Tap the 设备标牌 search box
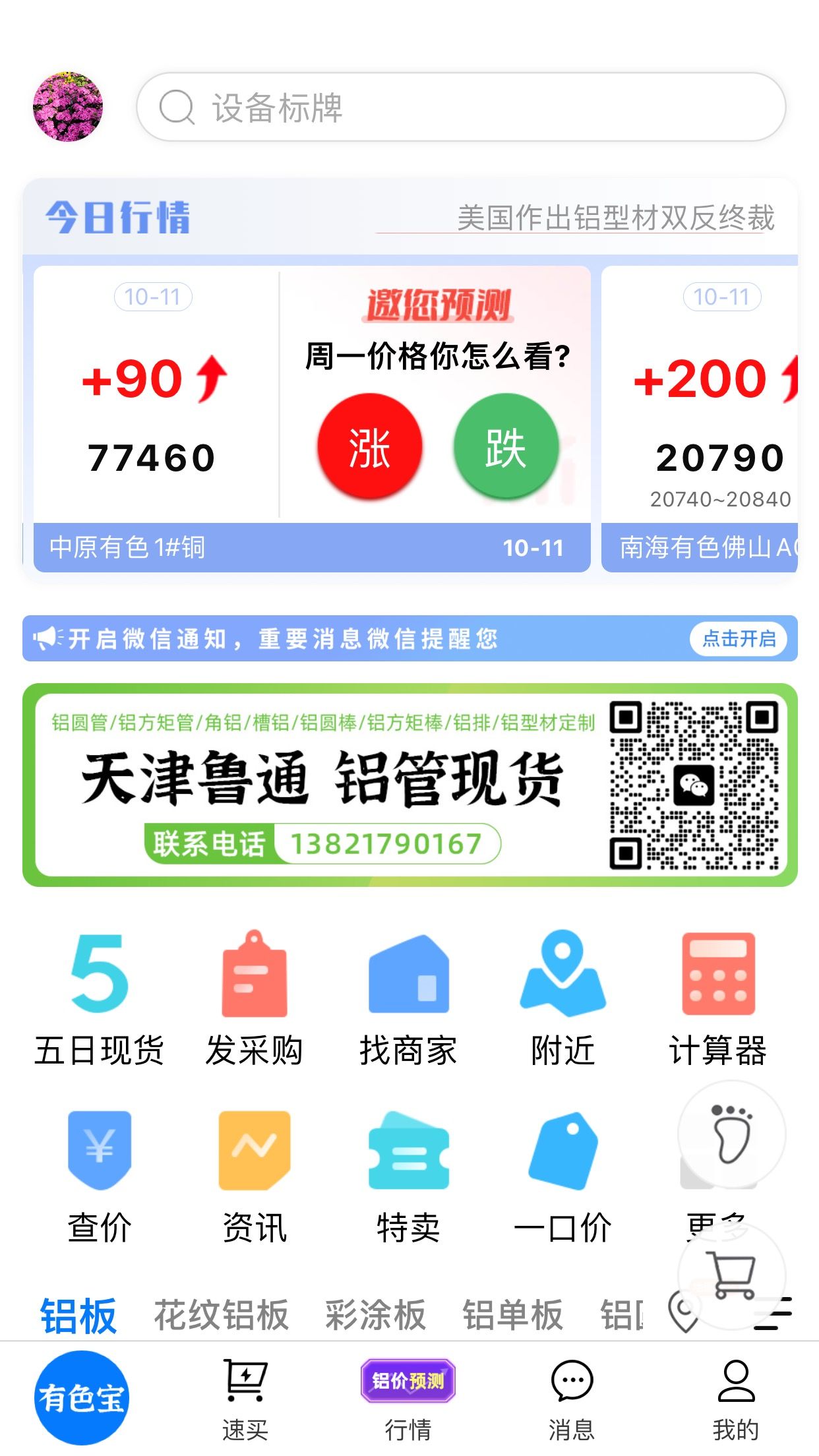The width and height of the screenshot is (819, 1456). 461,107
